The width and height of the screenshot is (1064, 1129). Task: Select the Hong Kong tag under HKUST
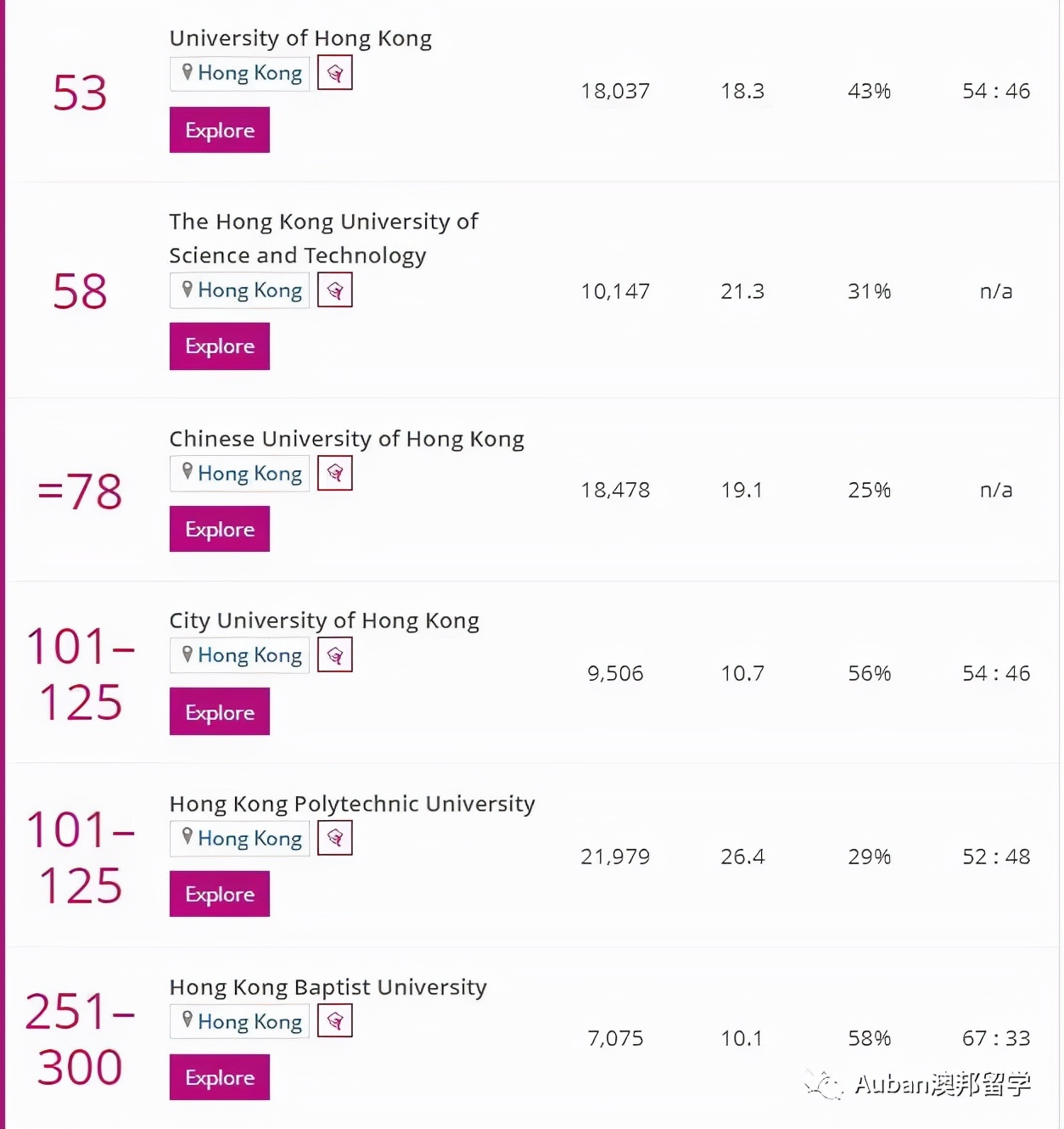pyautogui.click(x=239, y=289)
